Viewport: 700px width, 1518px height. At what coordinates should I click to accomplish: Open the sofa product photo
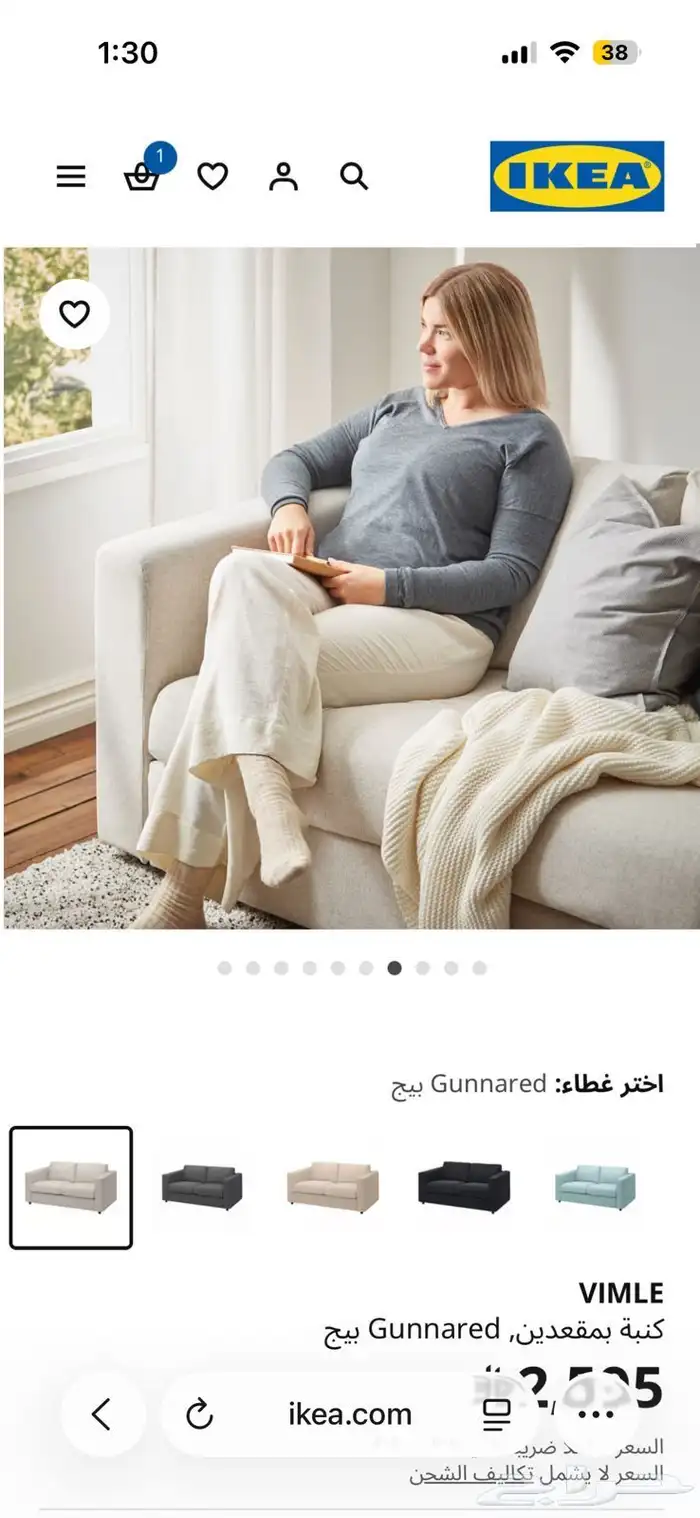click(352, 588)
